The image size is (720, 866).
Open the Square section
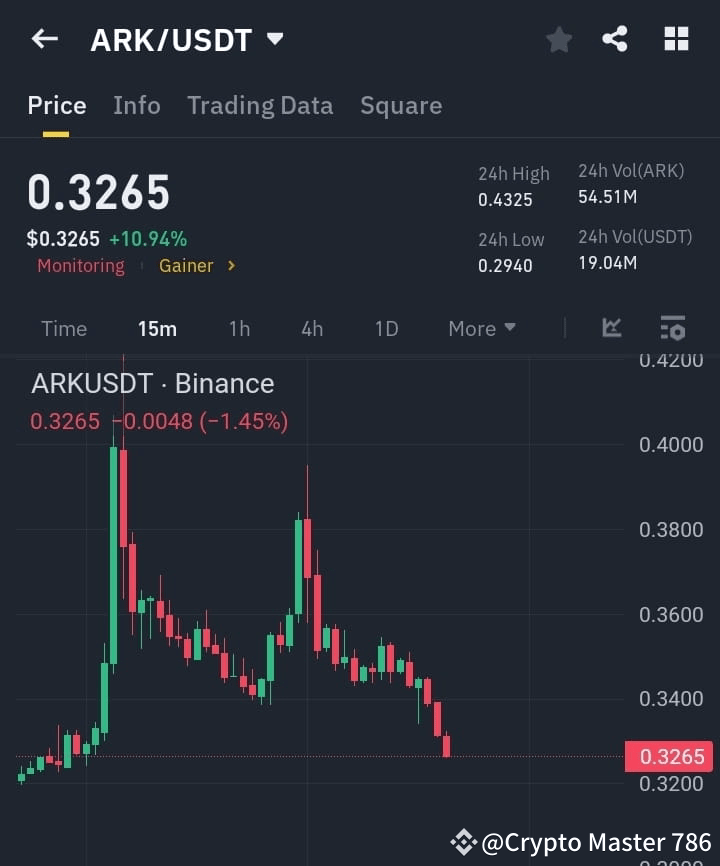[x=400, y=105]
